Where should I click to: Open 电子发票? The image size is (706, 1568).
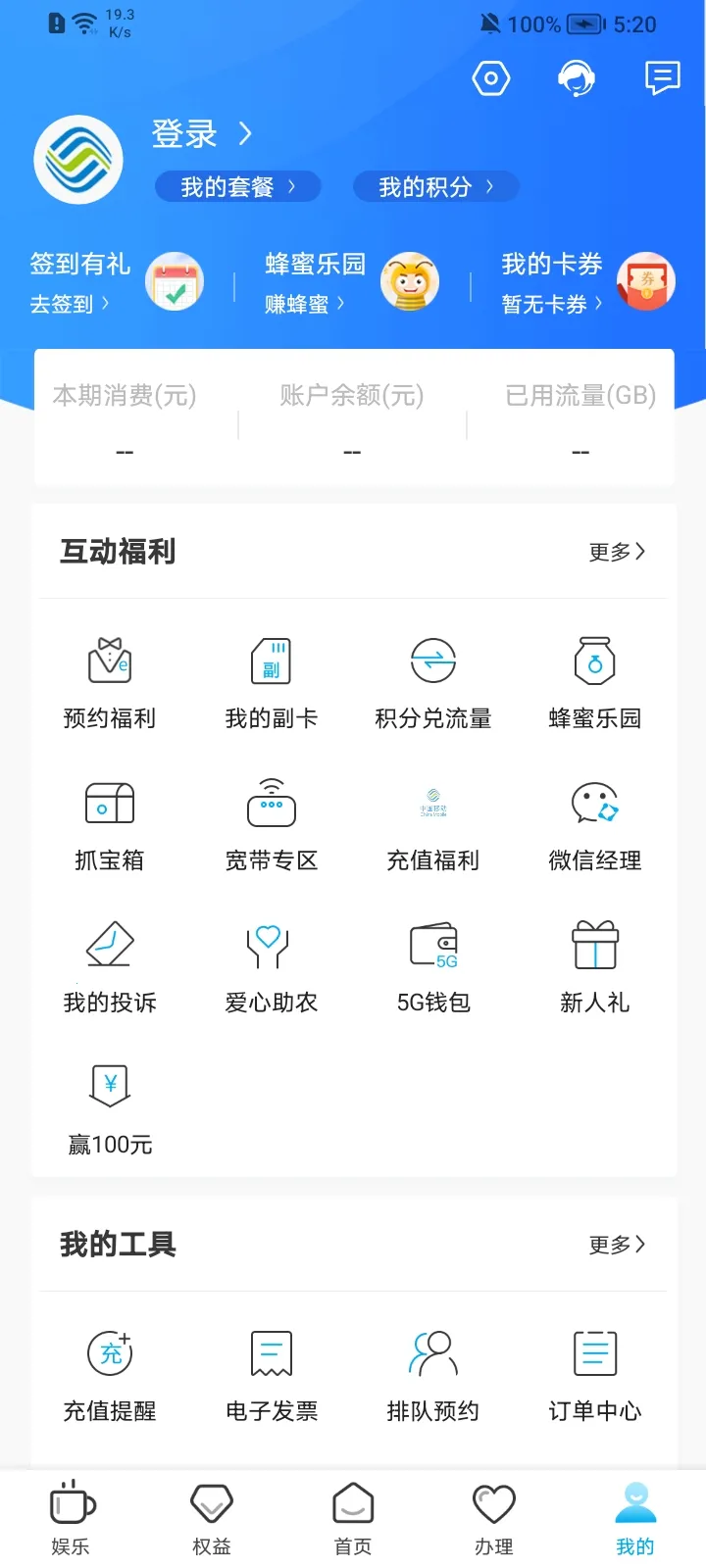(272, 1374)
